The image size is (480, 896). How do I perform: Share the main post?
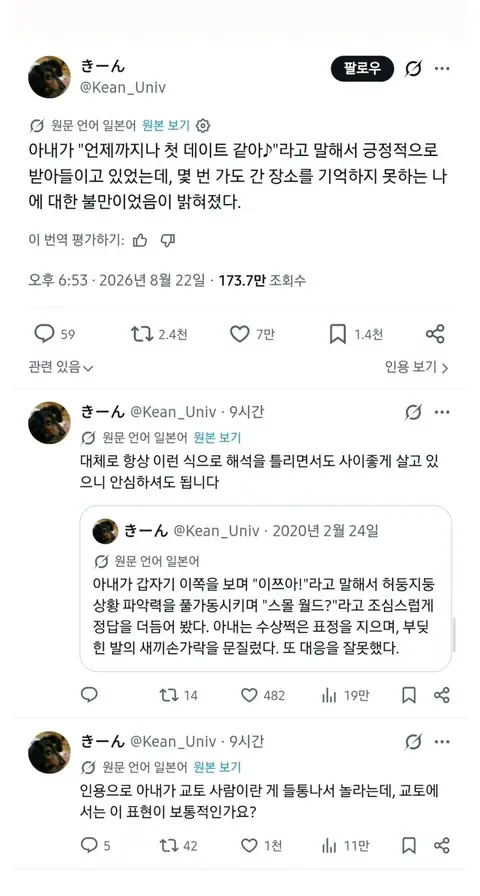point(435,334)
